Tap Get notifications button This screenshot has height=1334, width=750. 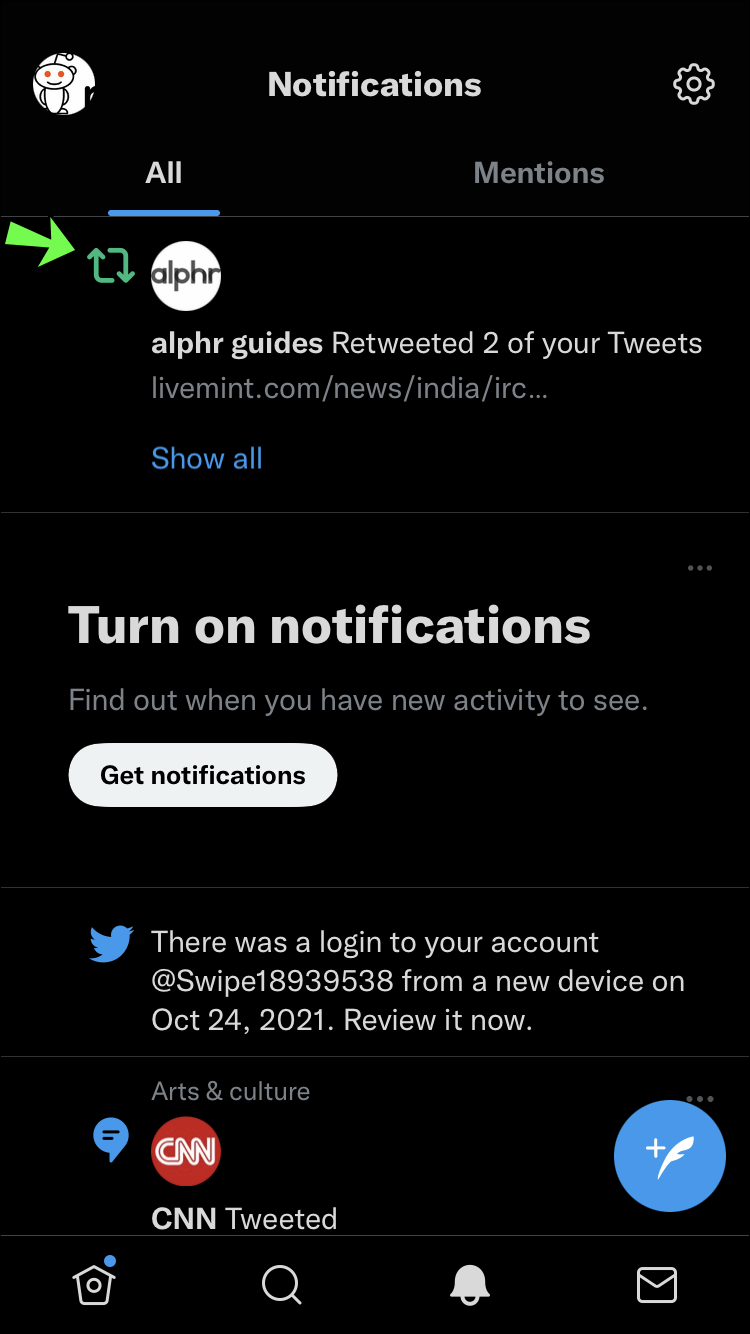[203, 775]
